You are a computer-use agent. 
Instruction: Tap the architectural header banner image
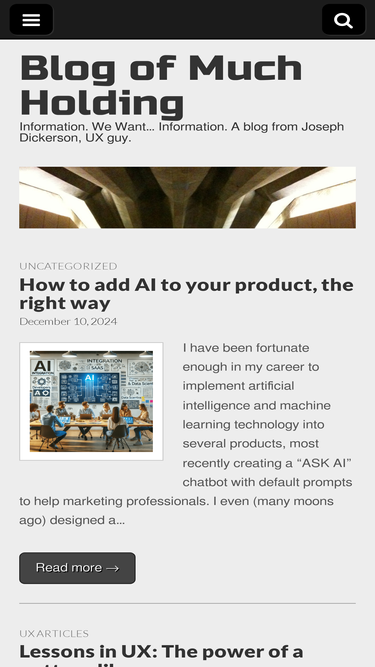188,197
